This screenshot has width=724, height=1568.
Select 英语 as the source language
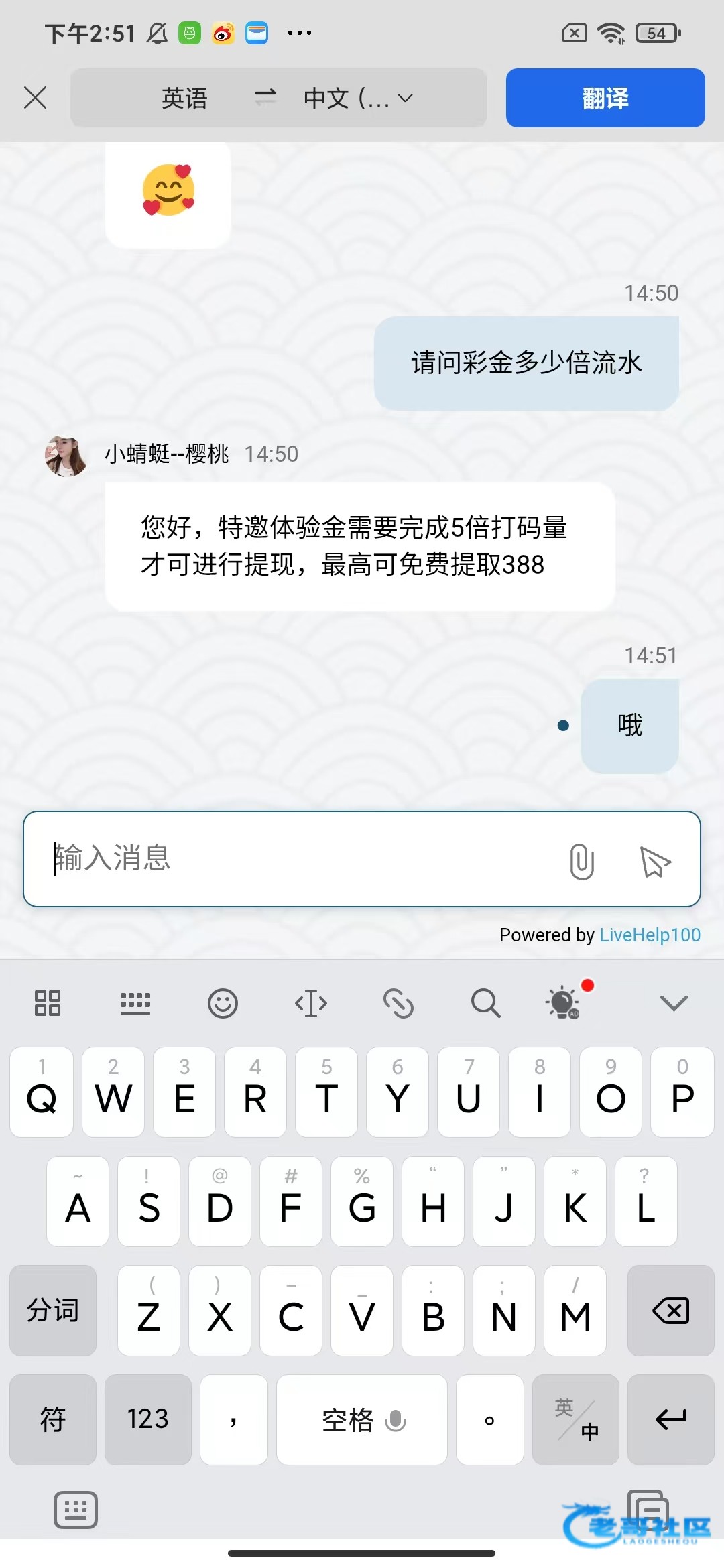[184, 98]
